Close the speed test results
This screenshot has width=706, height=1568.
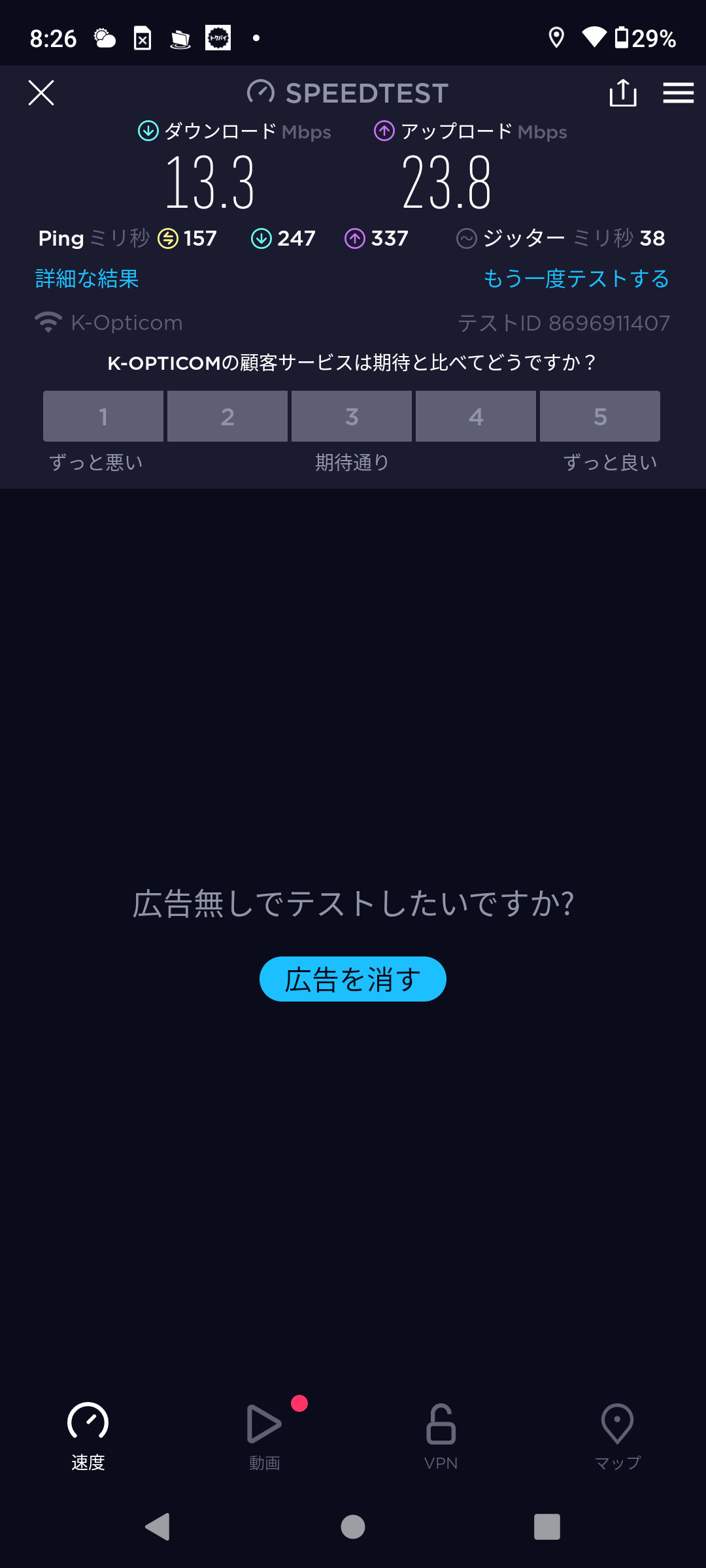pyautogui.click(x=41, y=93)
